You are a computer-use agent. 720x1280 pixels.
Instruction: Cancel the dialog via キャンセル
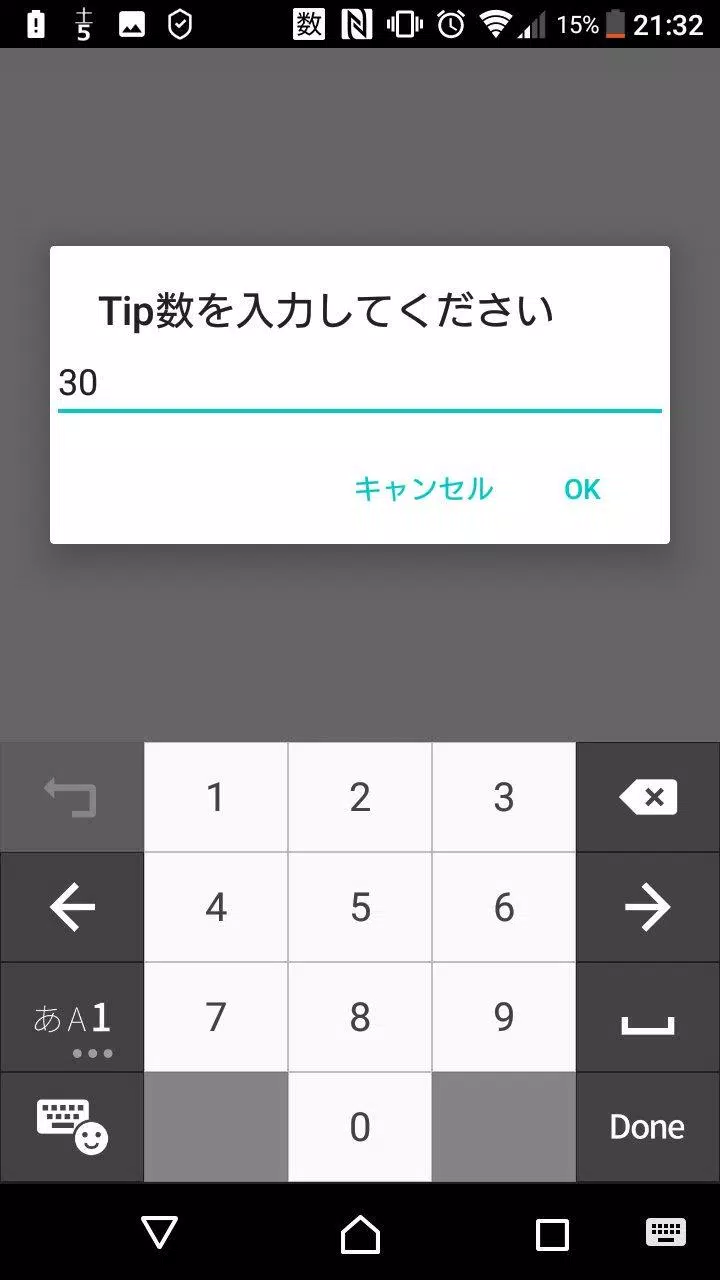423,489
